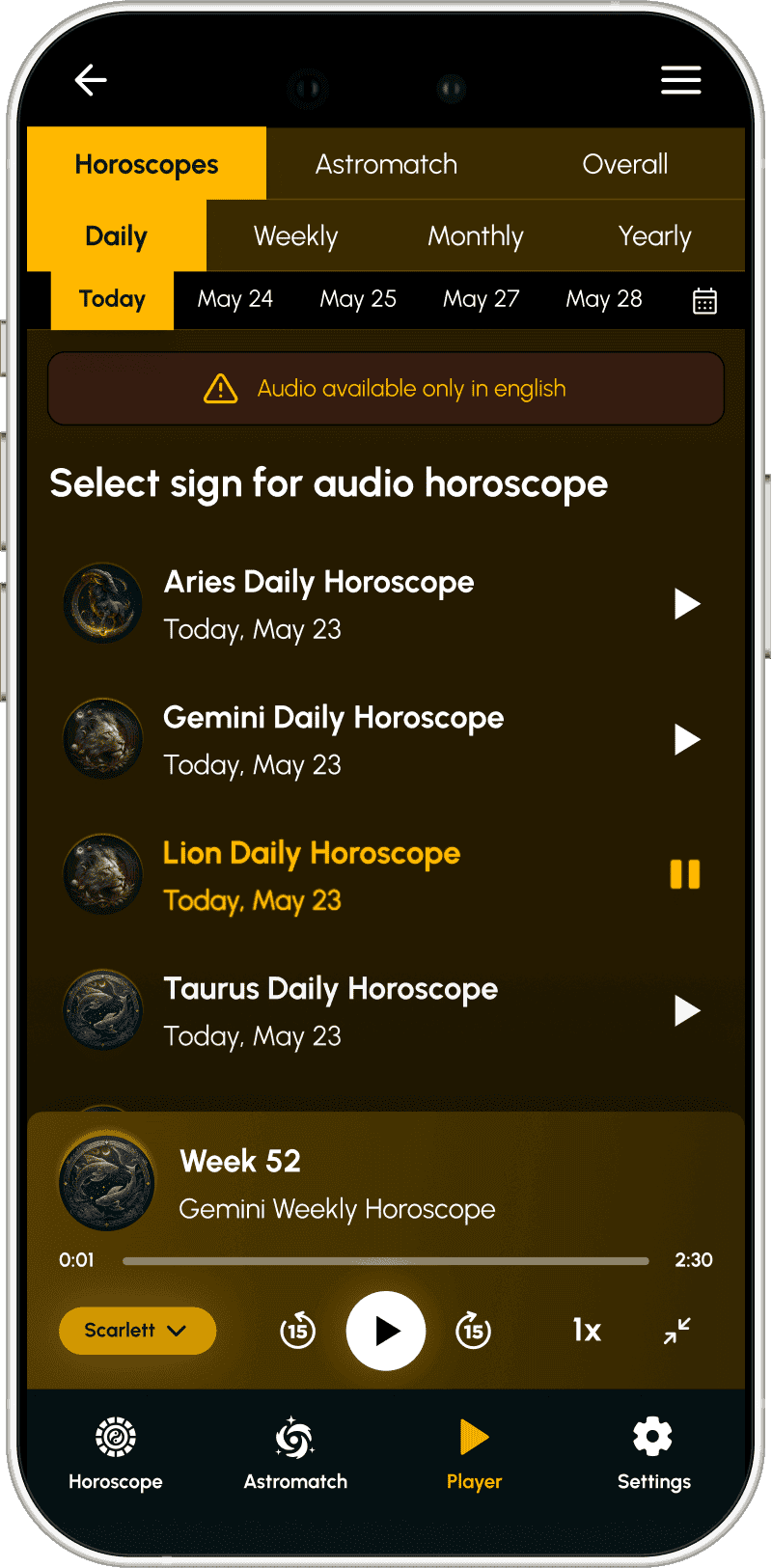Open the calendar date picker
Screen dimensions: 772x1568
coord(704,301)
